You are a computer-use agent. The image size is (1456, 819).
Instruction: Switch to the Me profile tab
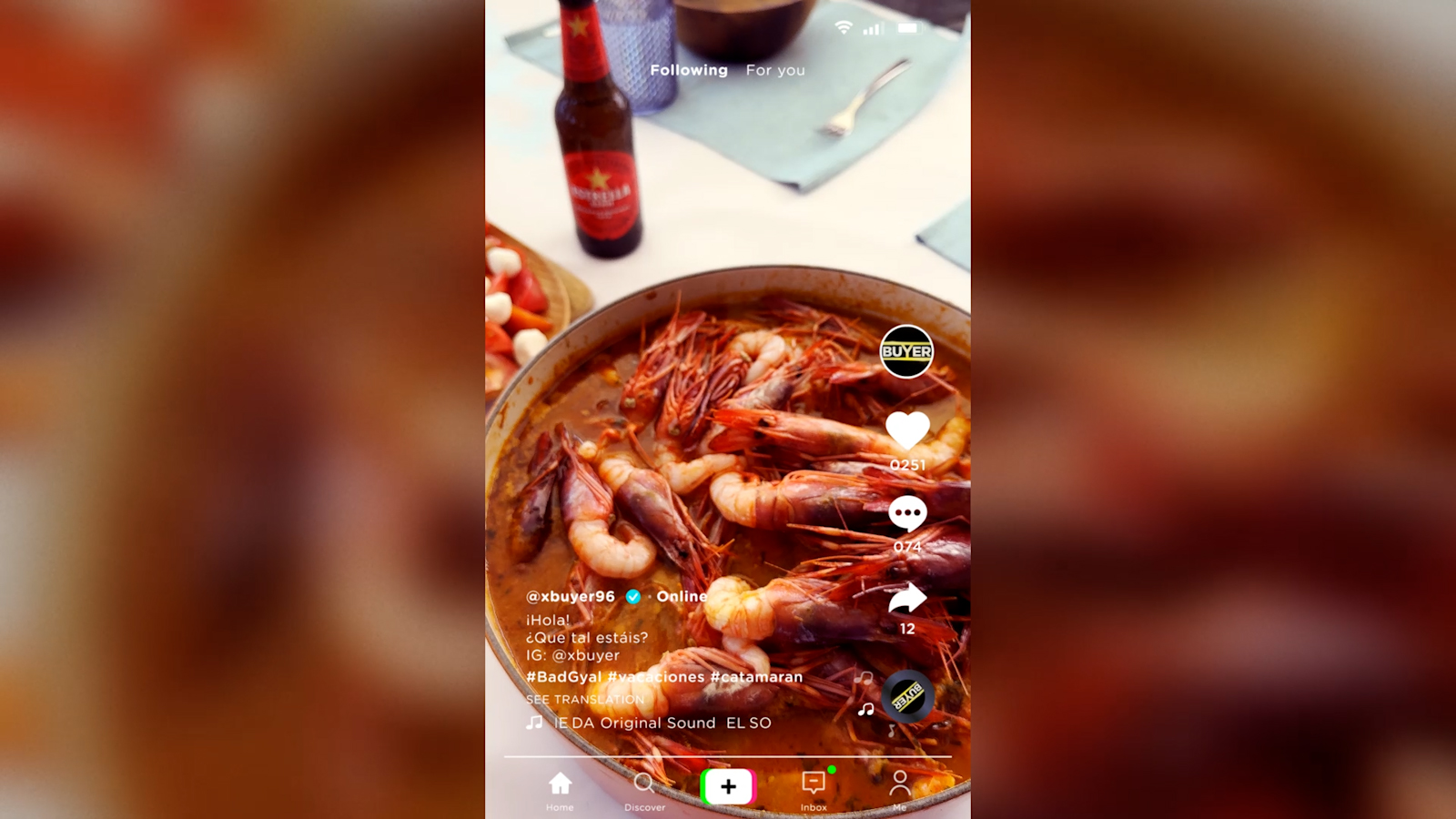pos(899,790)
